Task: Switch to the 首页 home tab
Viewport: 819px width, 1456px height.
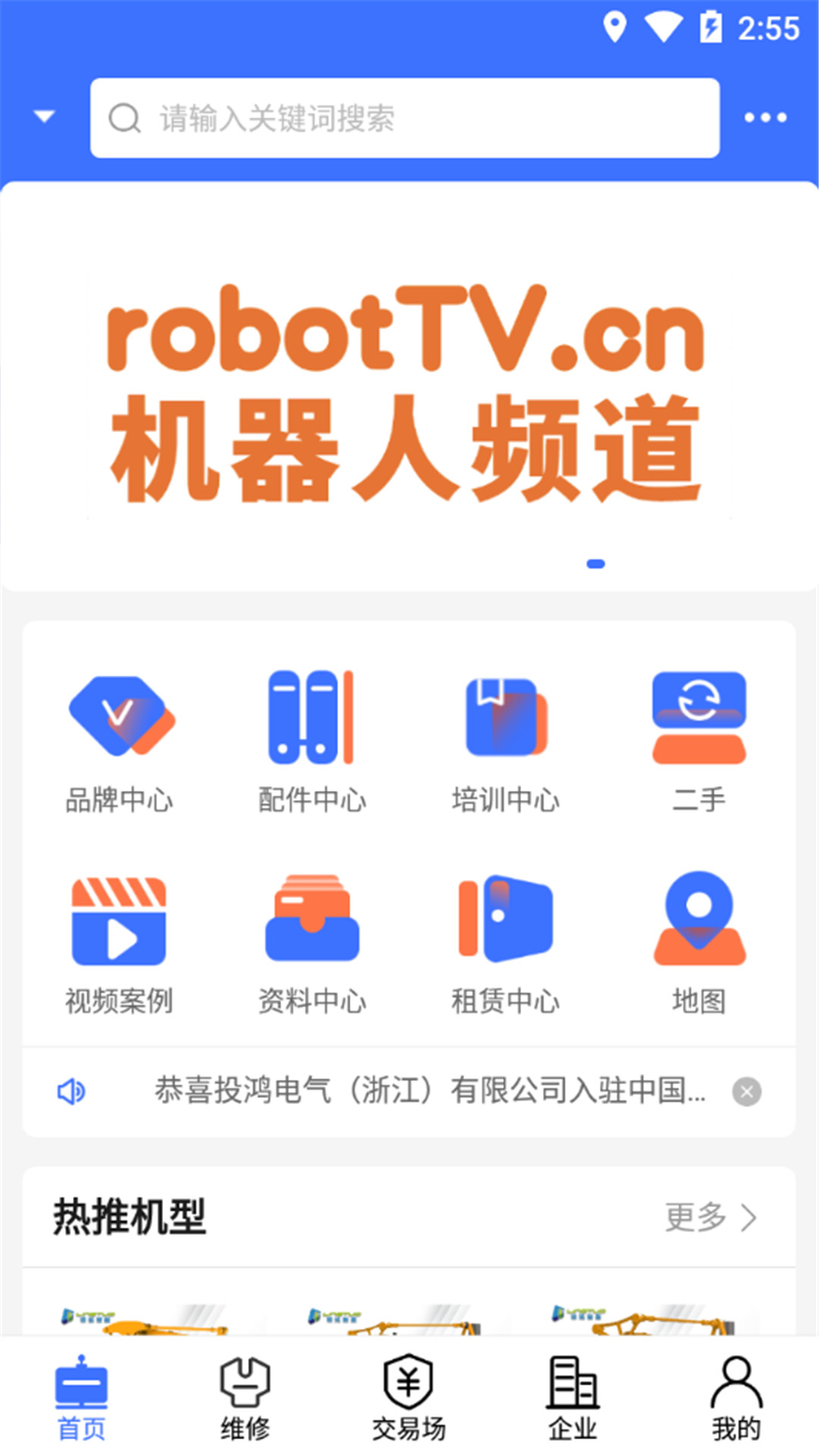Action: tap(81, 1400)
